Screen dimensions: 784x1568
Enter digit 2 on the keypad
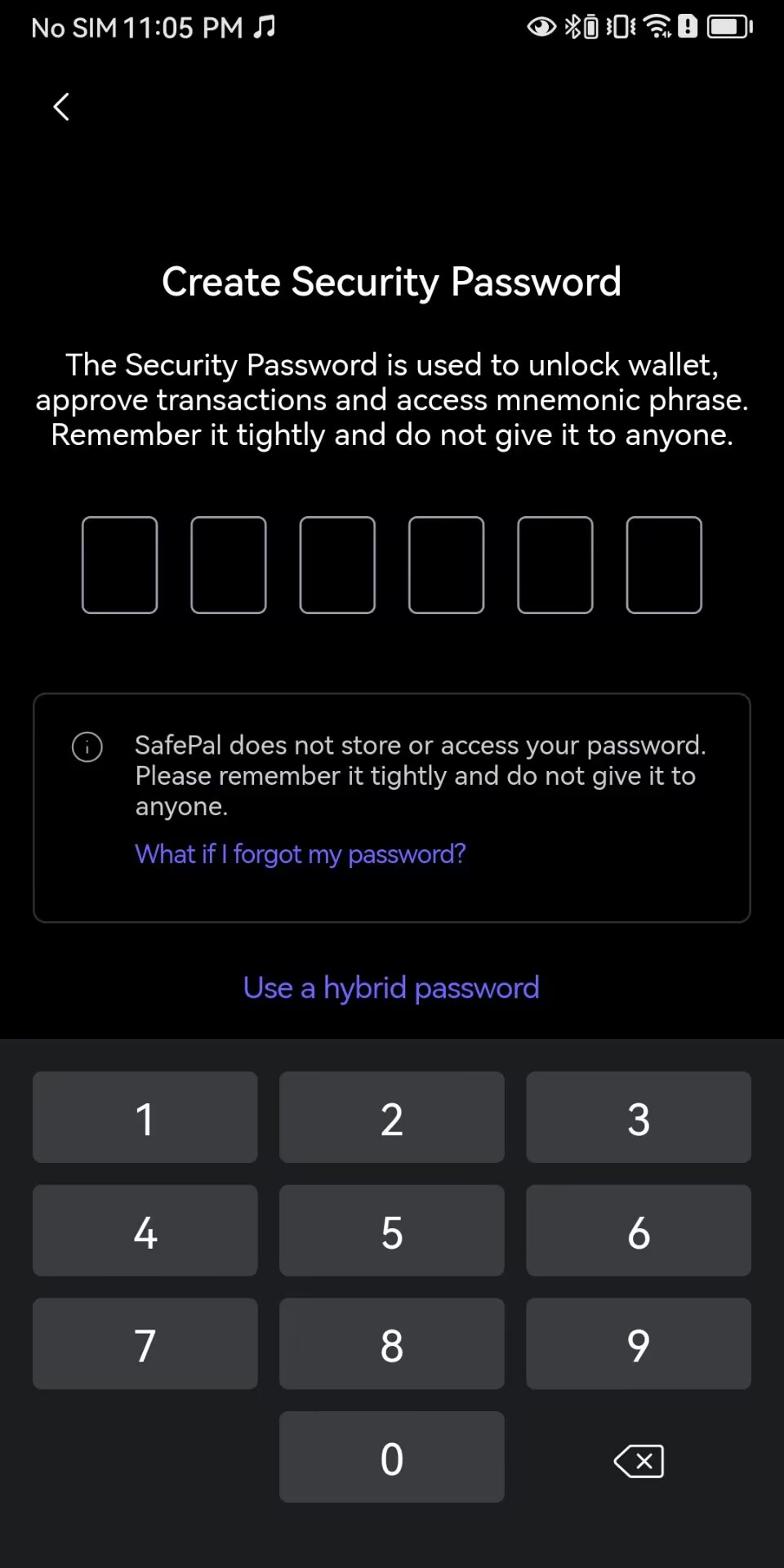click(391, 1117)
